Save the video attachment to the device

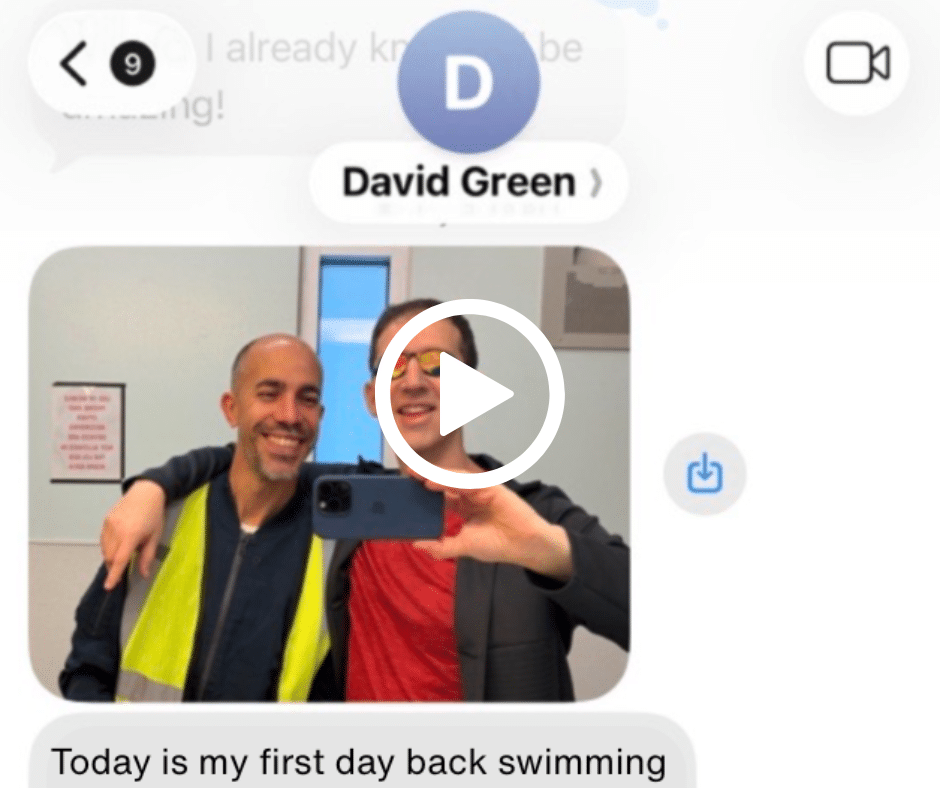tap(704, 474)
